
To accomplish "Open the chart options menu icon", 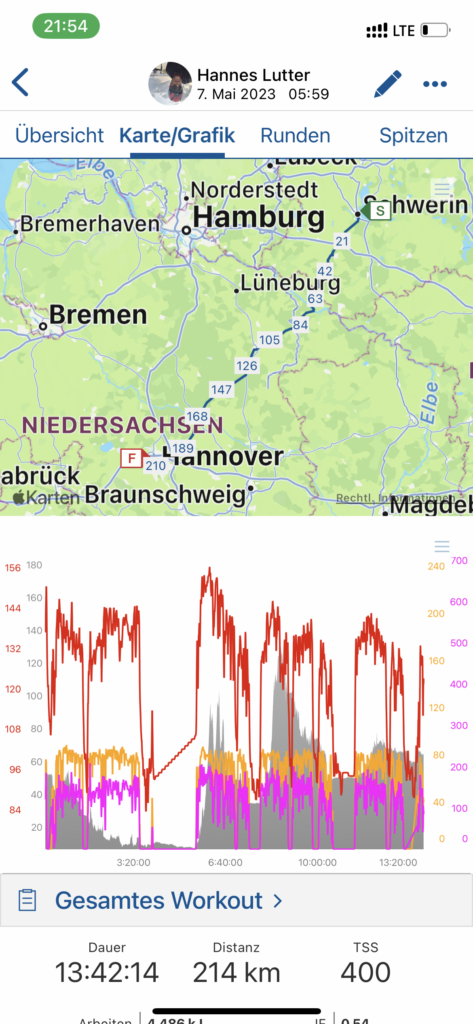I will point(442,547).
